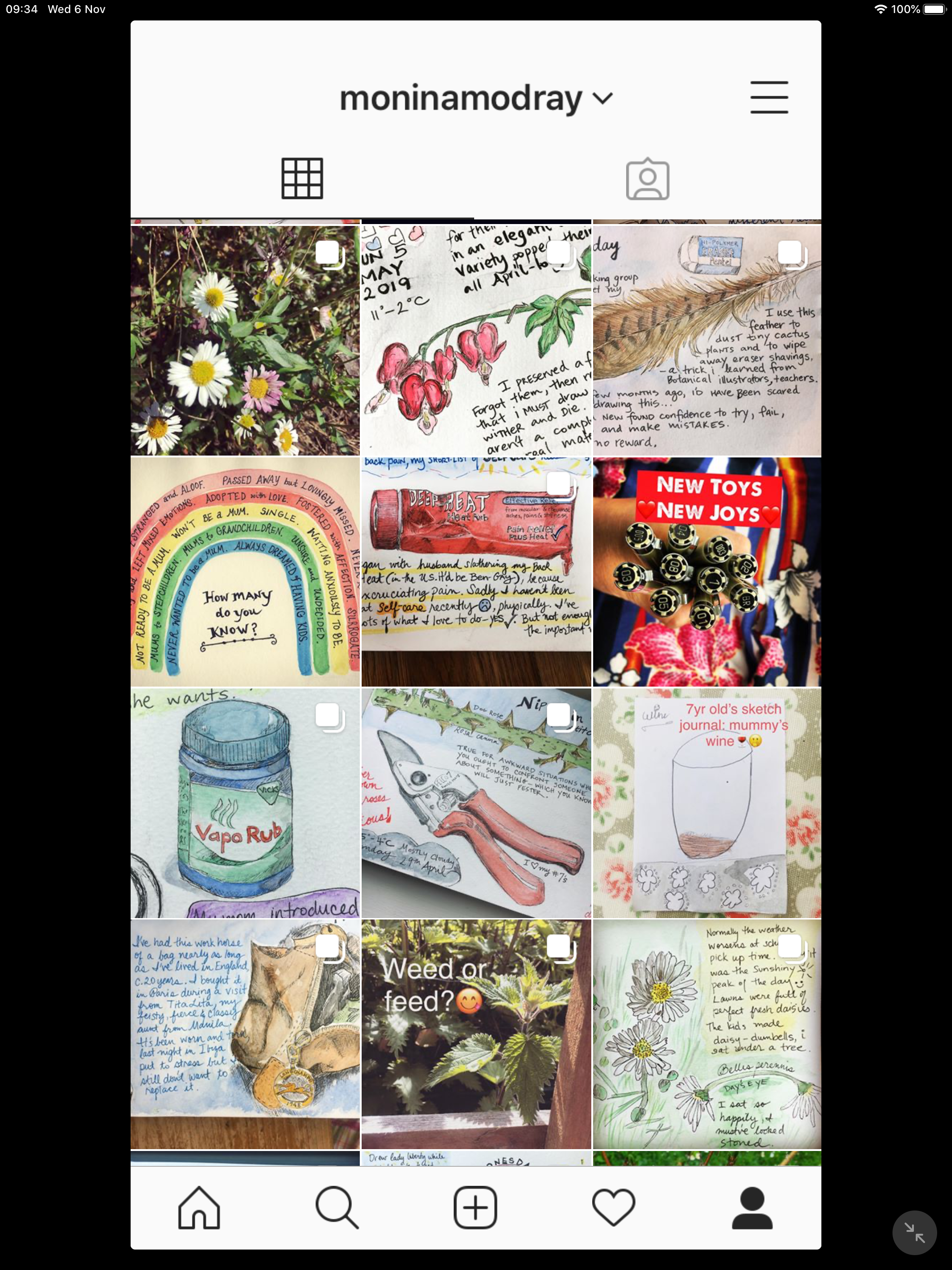Image resolution: width=952 pixels, height=1270 pixels.
Task: Open the 'Weed or feed?' nettle post
Action: [x=476, y=1033]
